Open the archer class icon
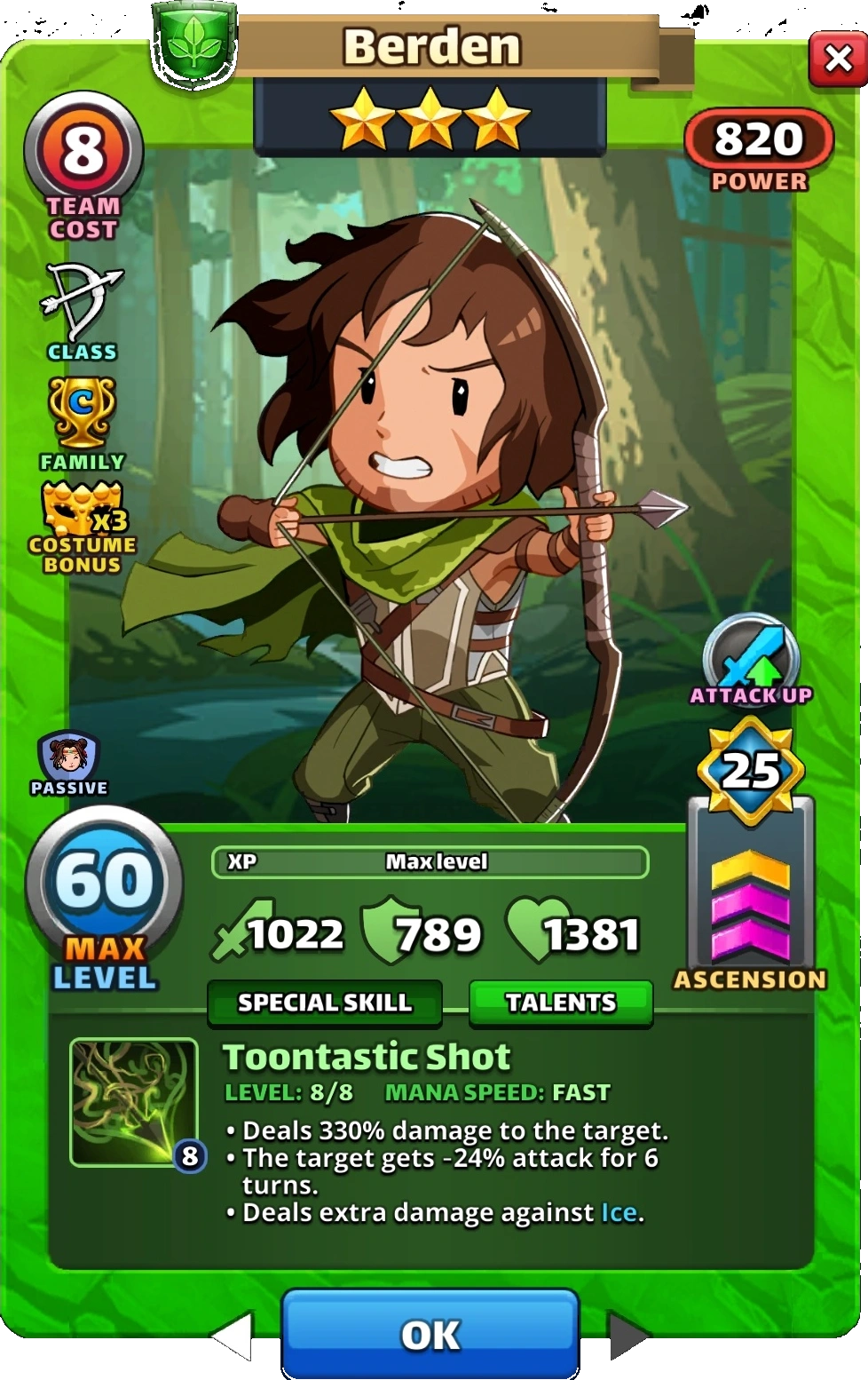This screenshot has width=868, height=1380. pos(82,304)
